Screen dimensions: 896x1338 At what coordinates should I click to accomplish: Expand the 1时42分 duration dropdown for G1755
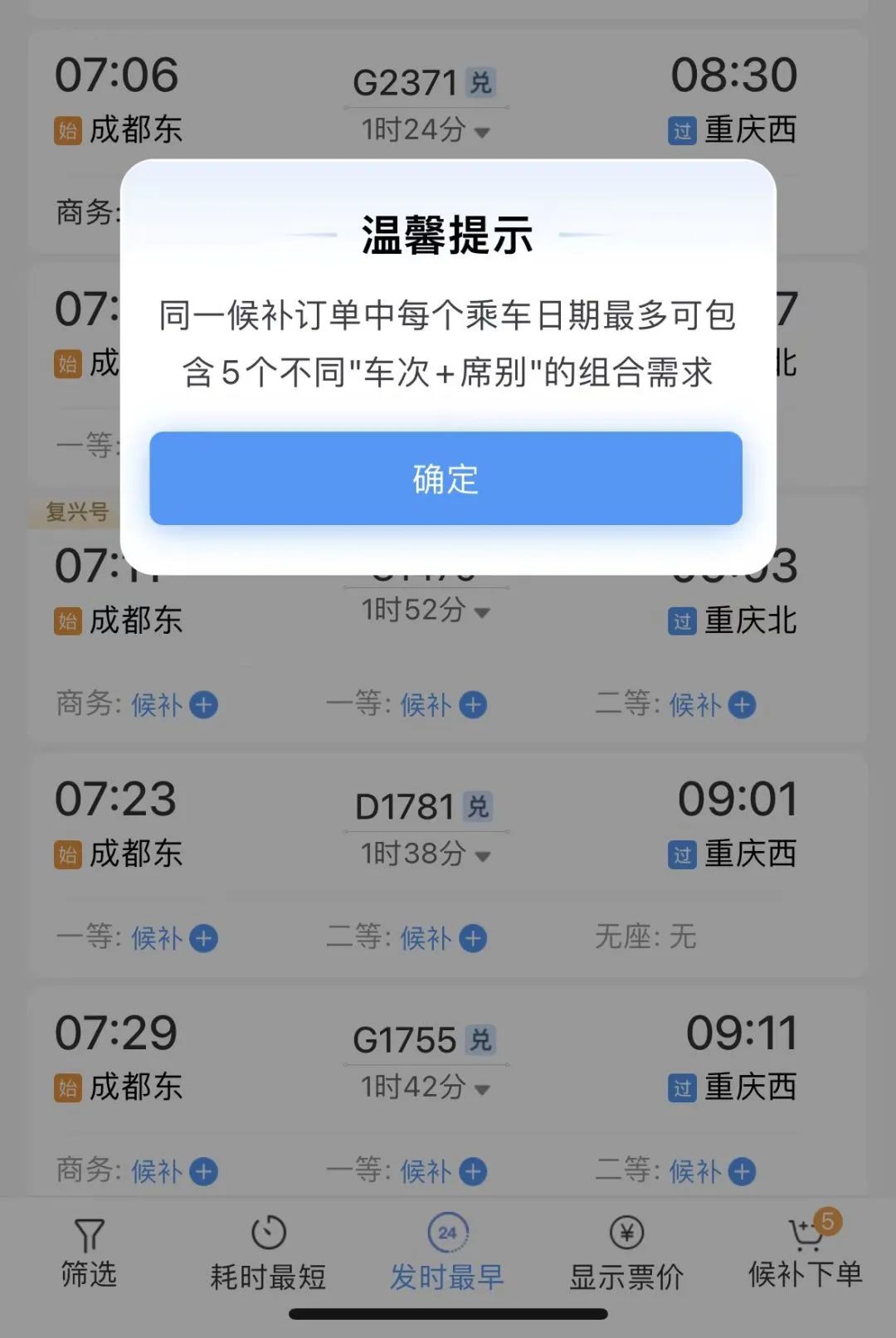[x=484, y=1087]
